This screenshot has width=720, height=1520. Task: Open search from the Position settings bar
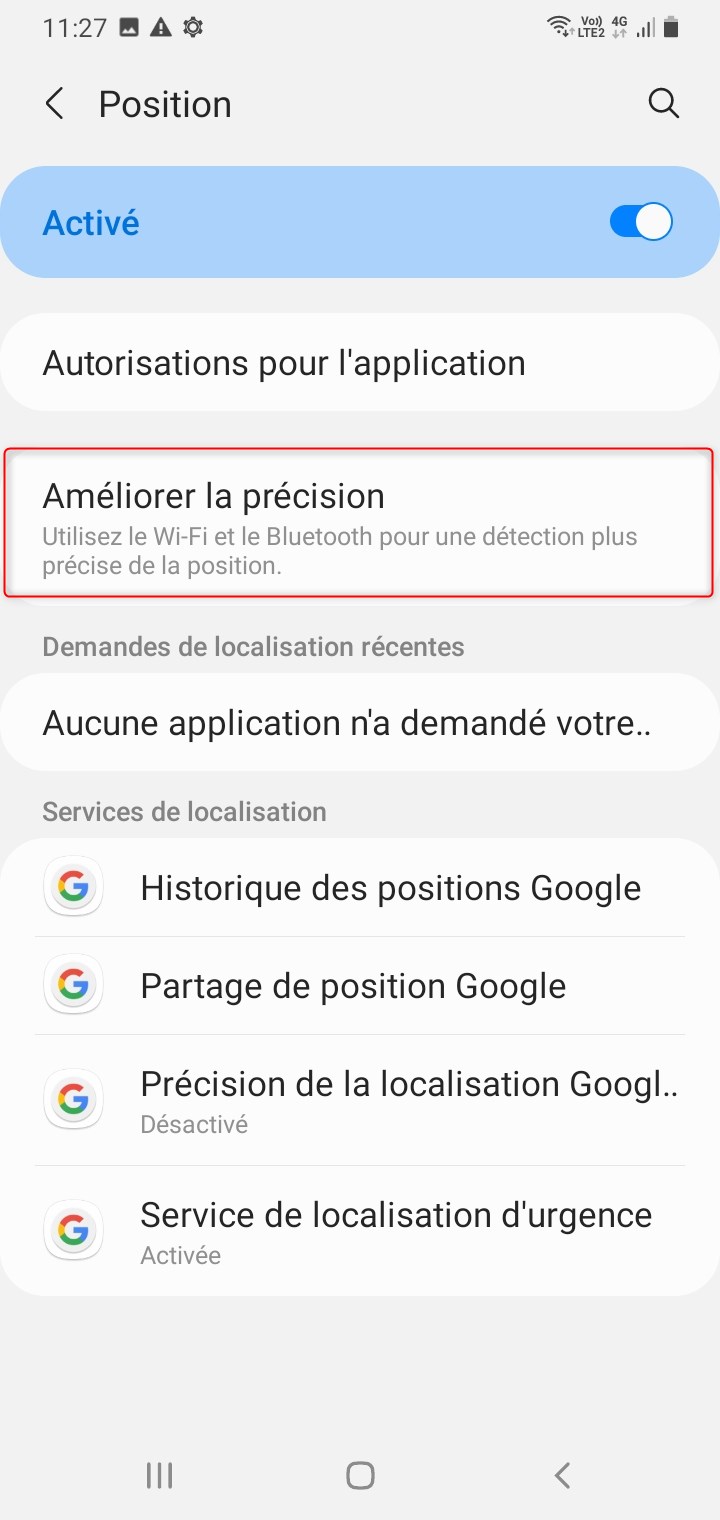tap(663, 103)
